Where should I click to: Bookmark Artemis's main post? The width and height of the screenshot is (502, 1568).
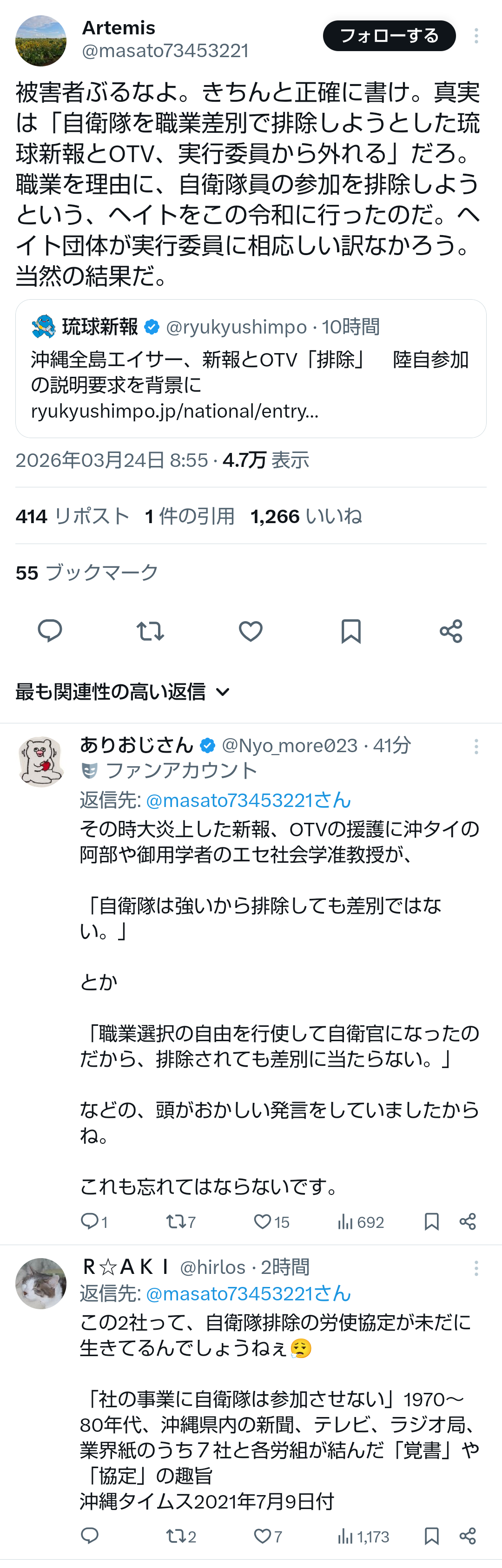(351, 631)
